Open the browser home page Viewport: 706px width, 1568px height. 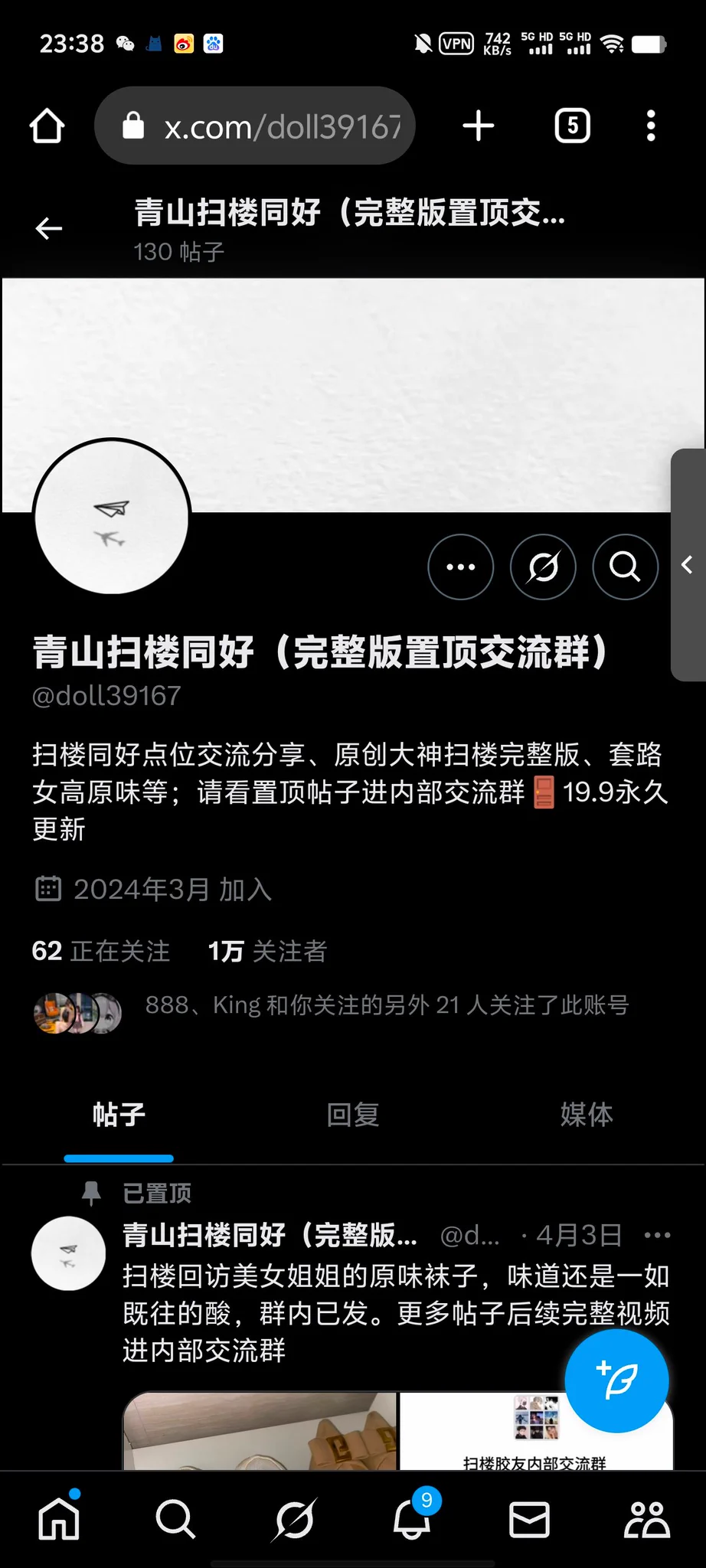(x=47, y=126)
